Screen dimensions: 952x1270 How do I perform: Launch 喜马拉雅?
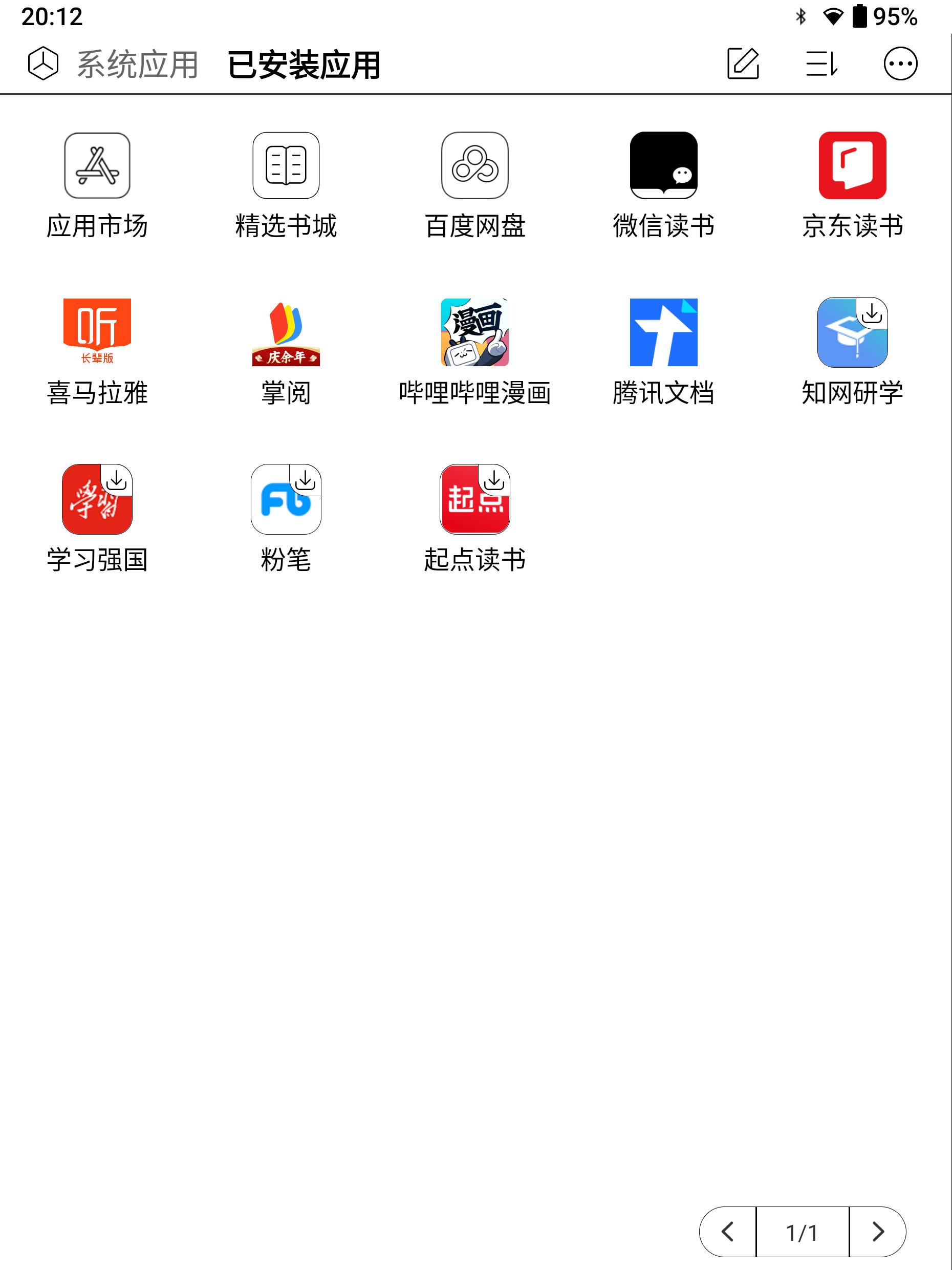click(97, 332)
